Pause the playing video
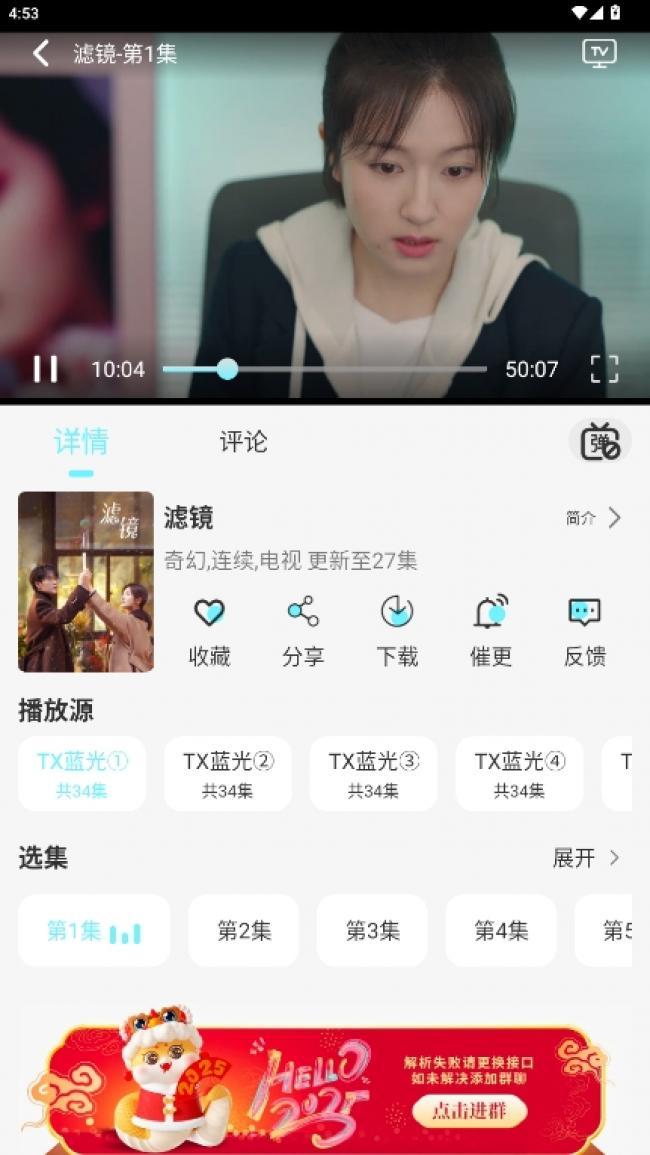 tap(45, 369)
